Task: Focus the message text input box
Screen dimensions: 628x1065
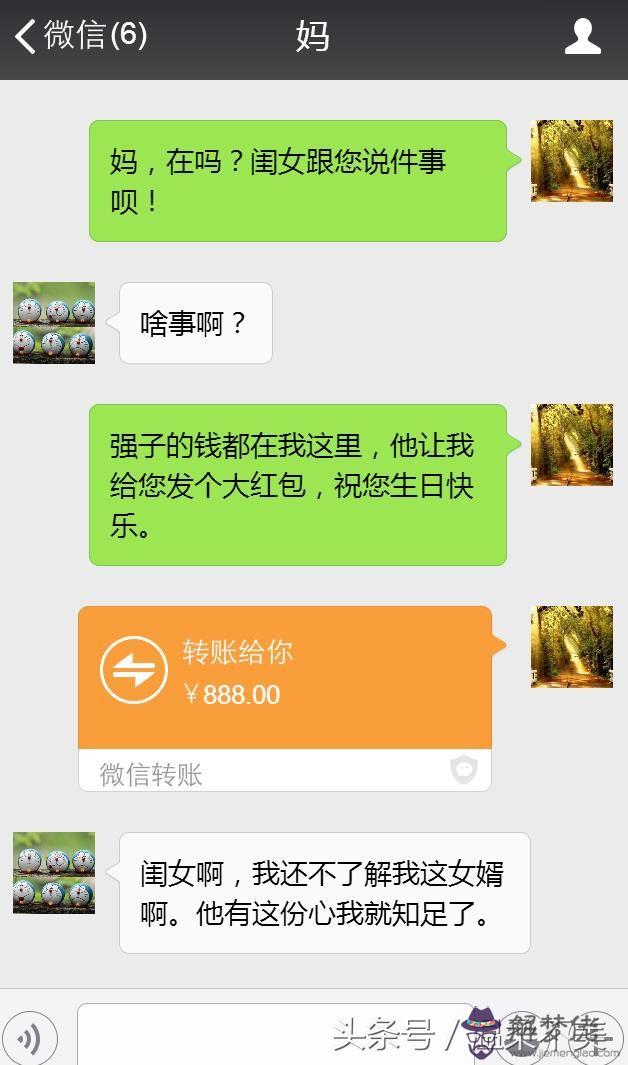Action: [x=275, y=1035]
